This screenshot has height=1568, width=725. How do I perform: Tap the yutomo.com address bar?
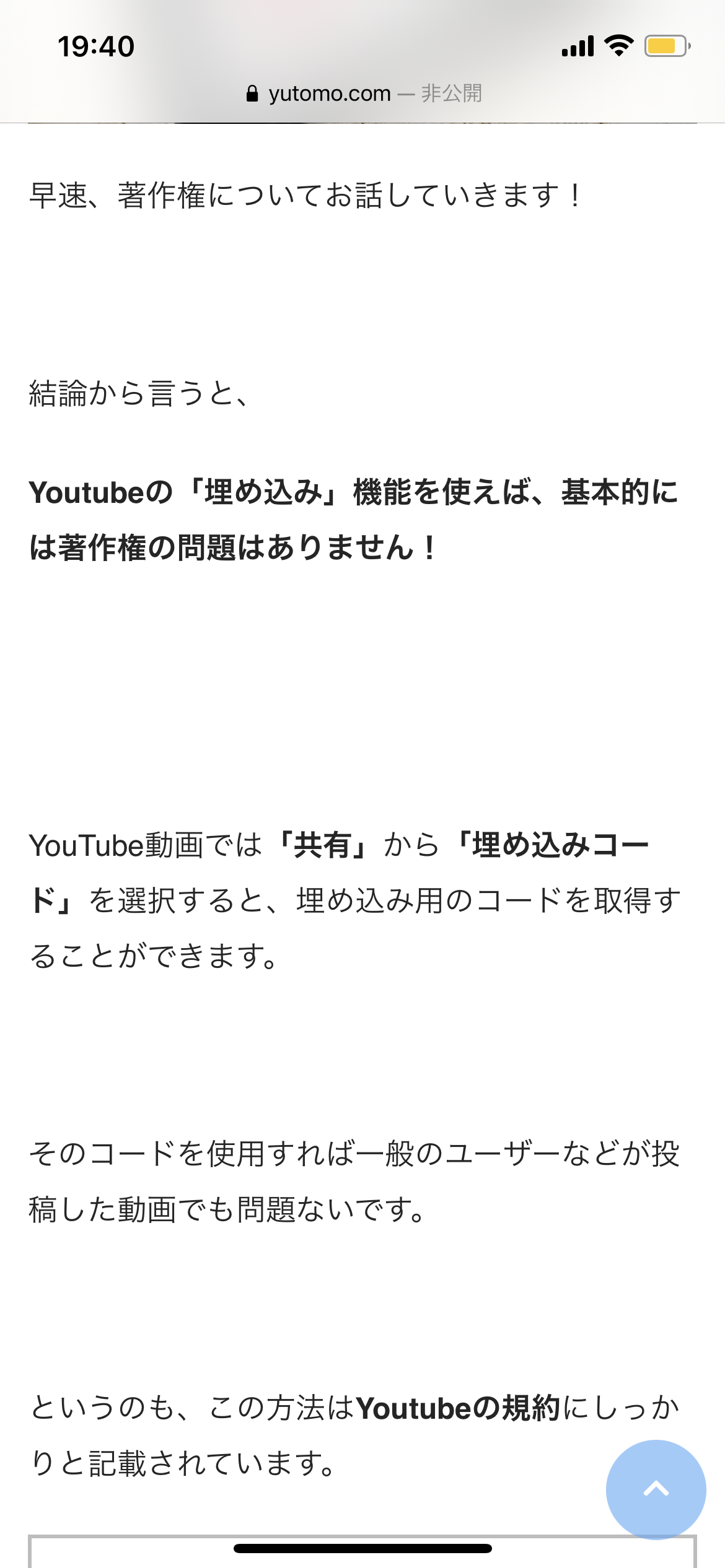pos(363,94)
